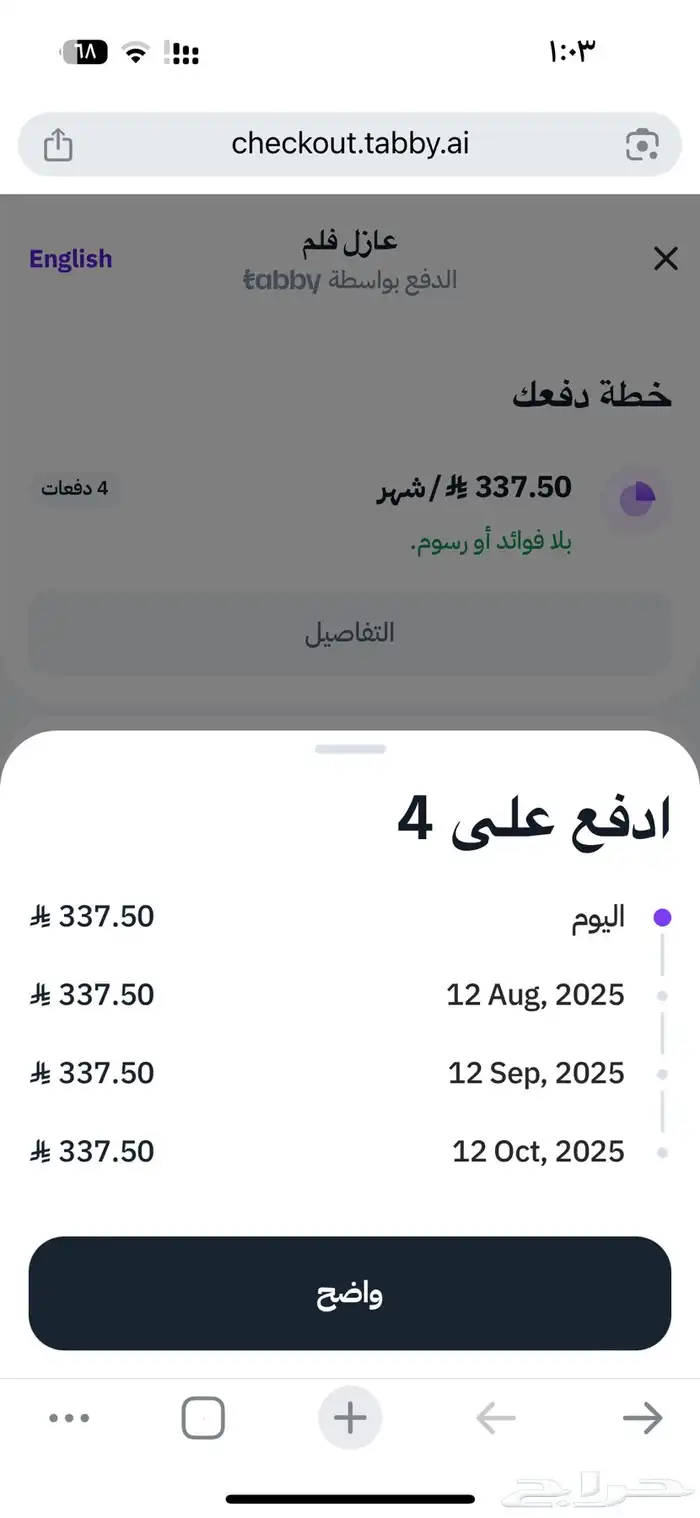This screenshot has width=700, height=1518.
Task: Close the Tabby checkout with X
Action: click(x=665, y=260)
